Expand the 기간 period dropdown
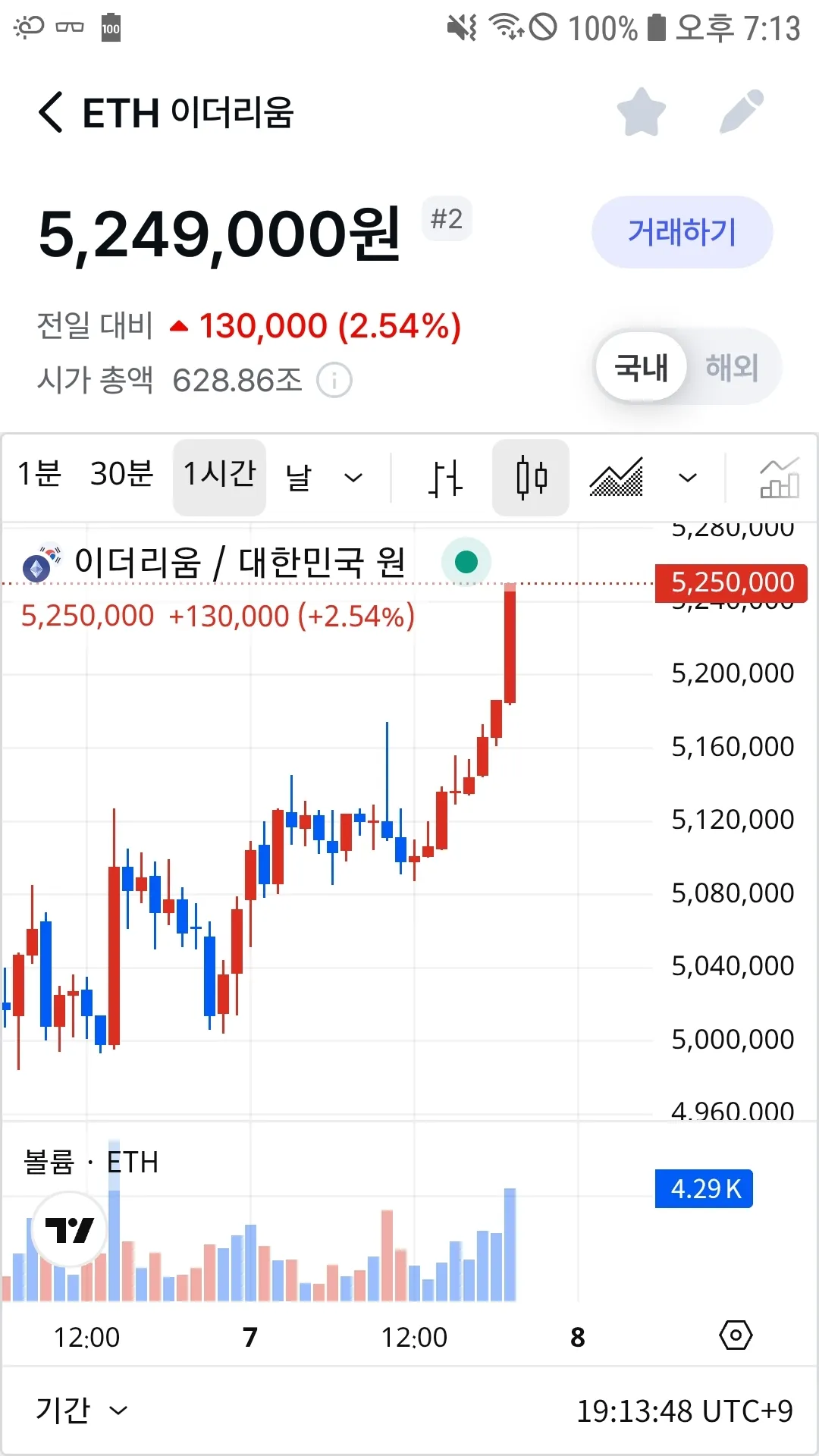 [81, 1410]
